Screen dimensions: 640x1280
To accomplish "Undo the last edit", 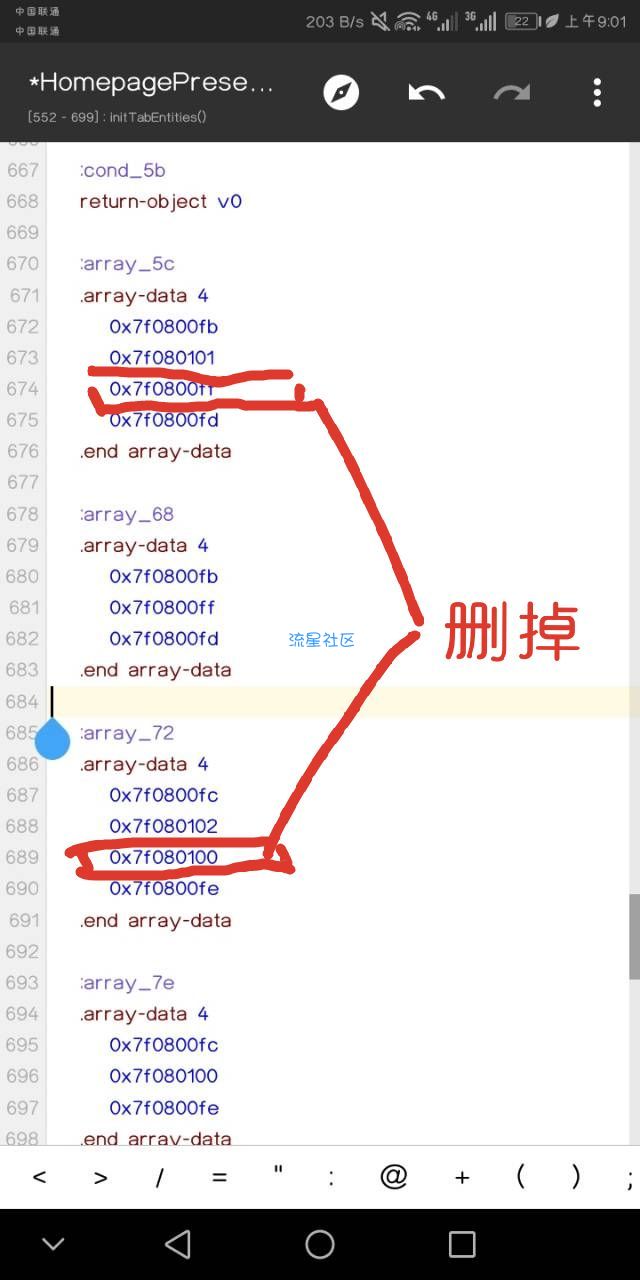I will [x=427, y=93].
